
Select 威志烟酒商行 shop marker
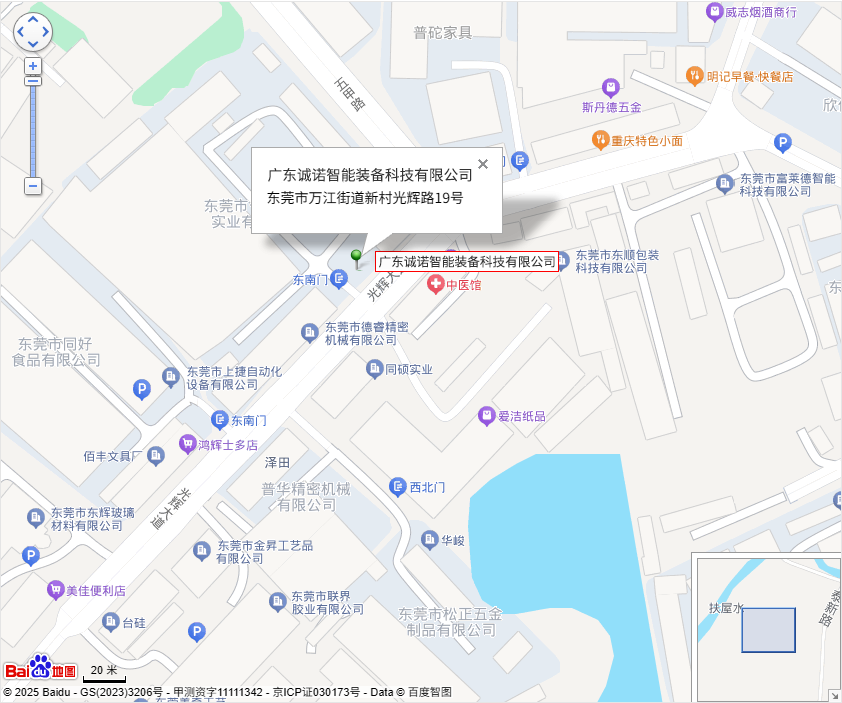click(714, 12)
